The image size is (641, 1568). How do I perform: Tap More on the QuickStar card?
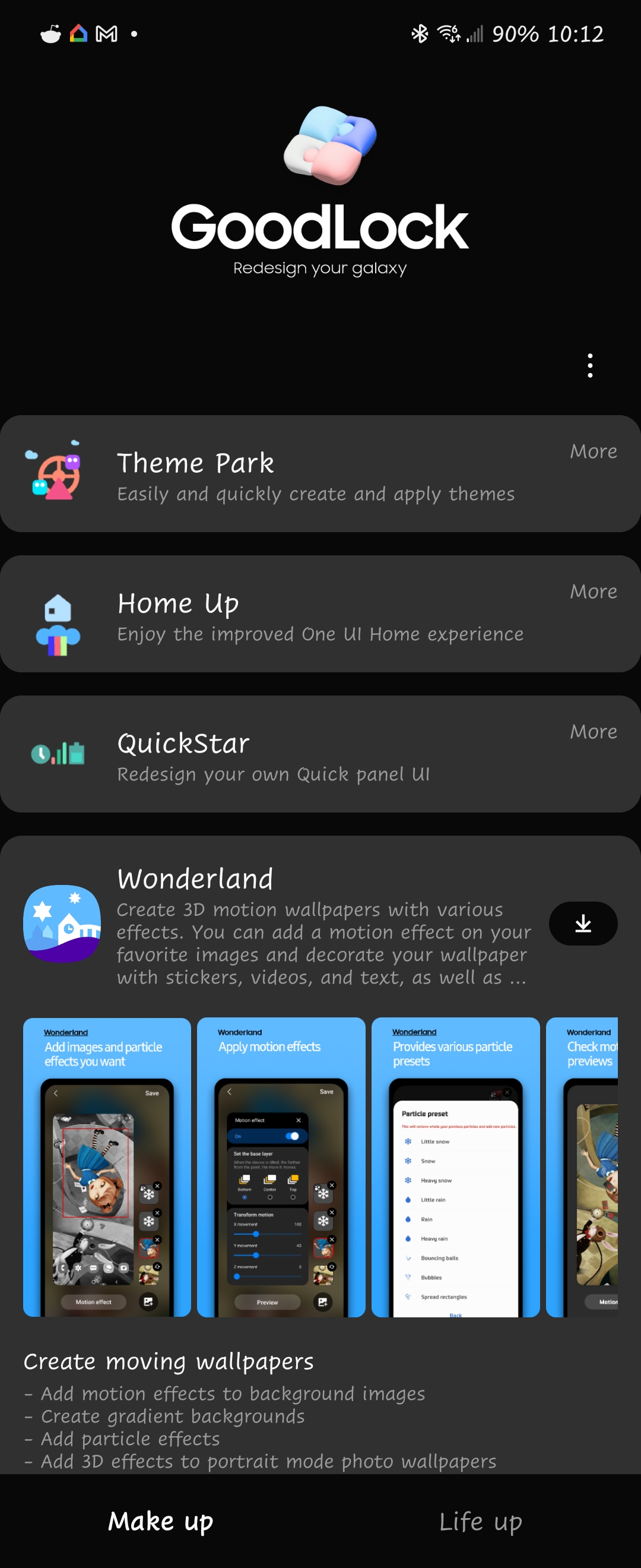click(x=593, y=731)
